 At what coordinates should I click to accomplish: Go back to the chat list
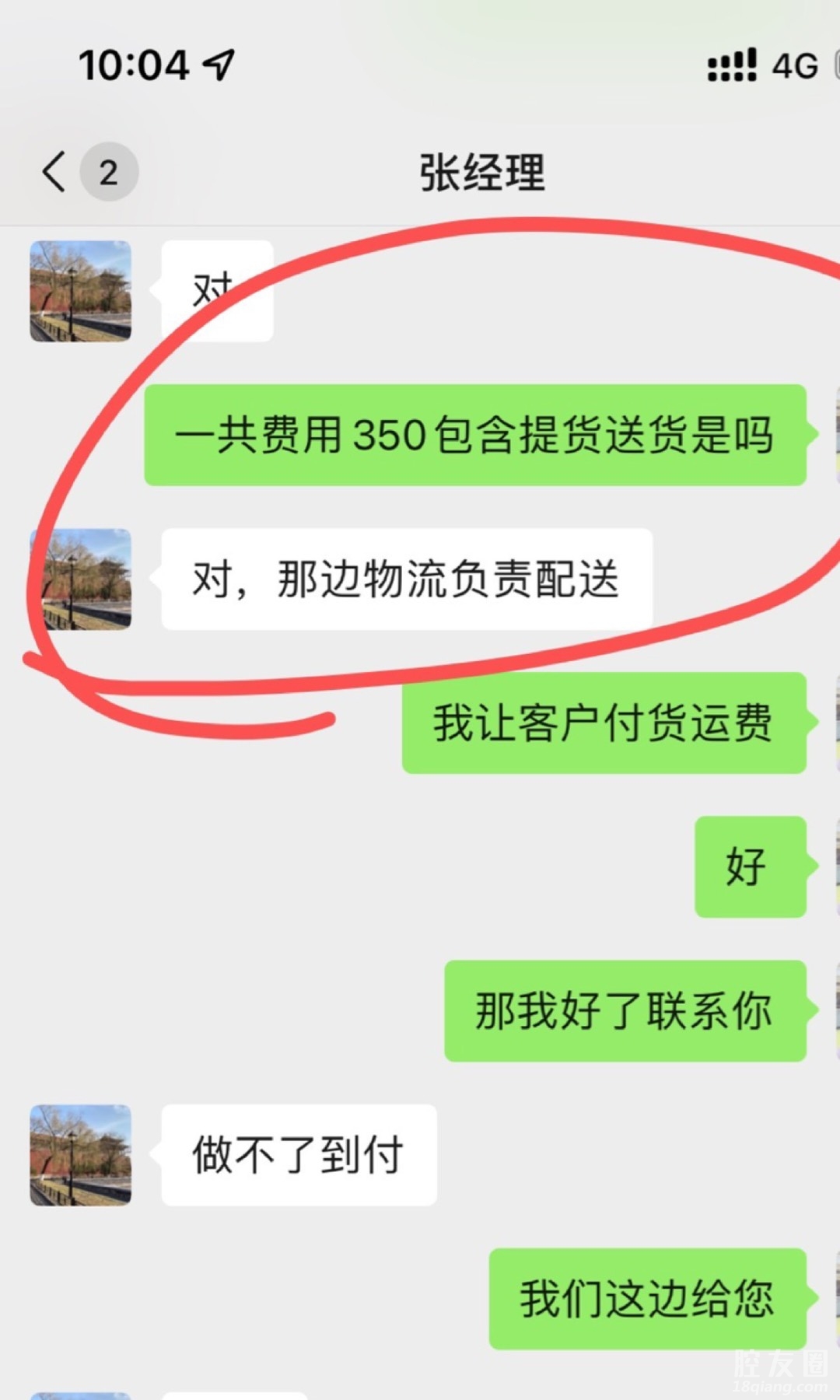pyautogui.click(x=54, y=172)
